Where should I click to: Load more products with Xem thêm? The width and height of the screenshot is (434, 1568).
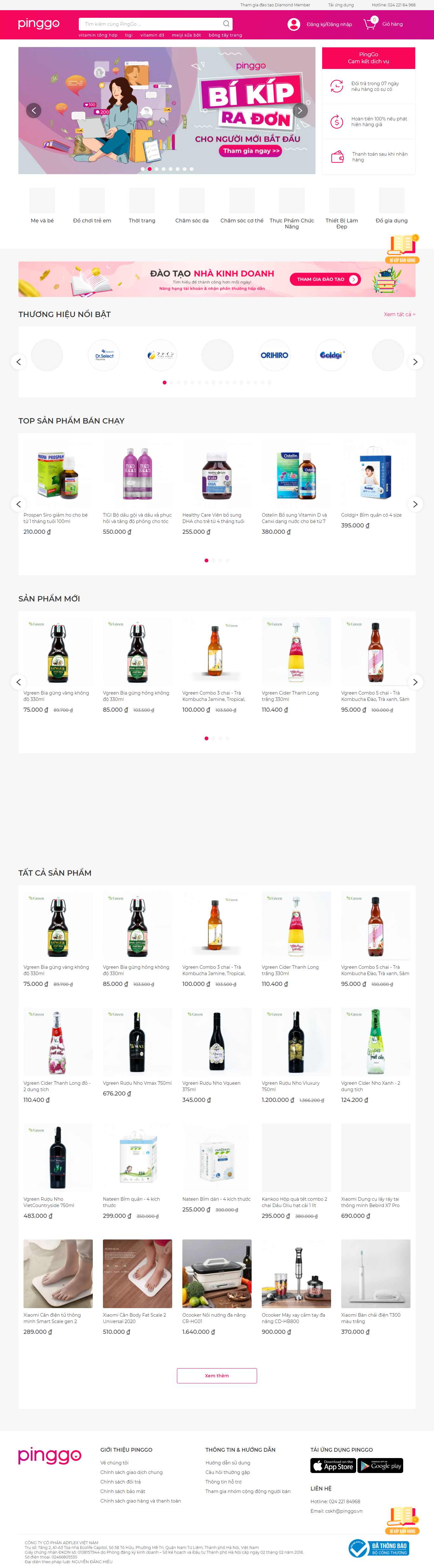click(217, 1376)
